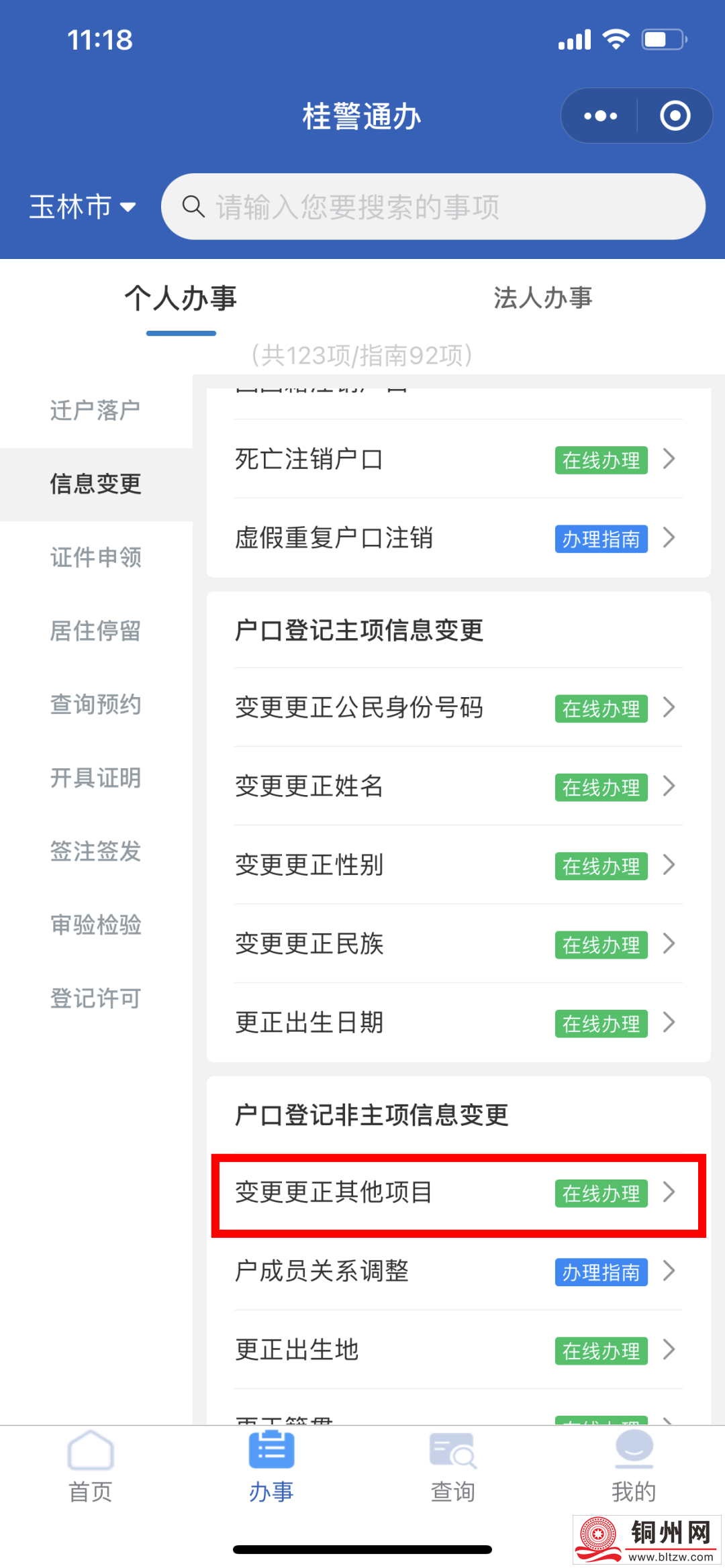Select the 信息变更 sidebar category
The height and width of the screenshot is (1568, 725).
pyautogui.click(x=95, y=484)
